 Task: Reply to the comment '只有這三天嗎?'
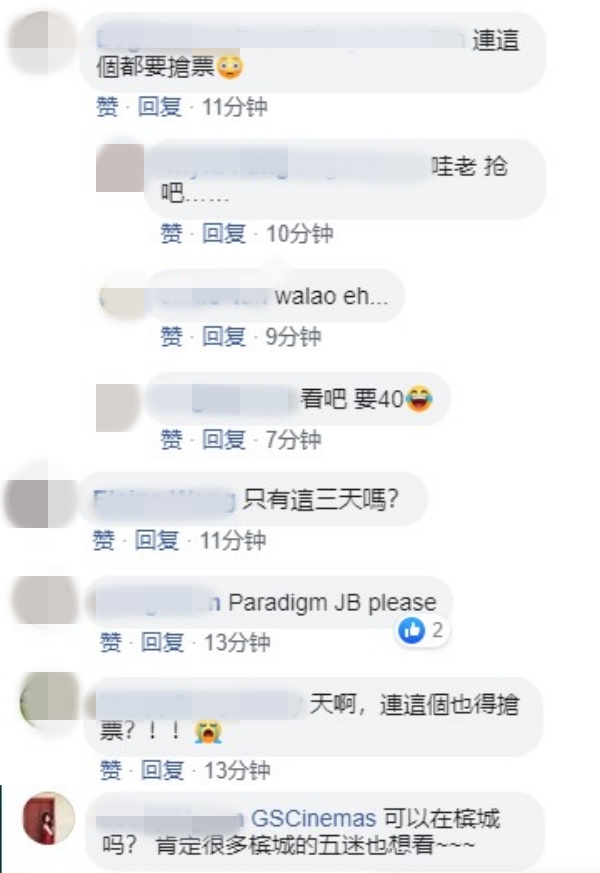pyautogui.click(x=157, y=541)
